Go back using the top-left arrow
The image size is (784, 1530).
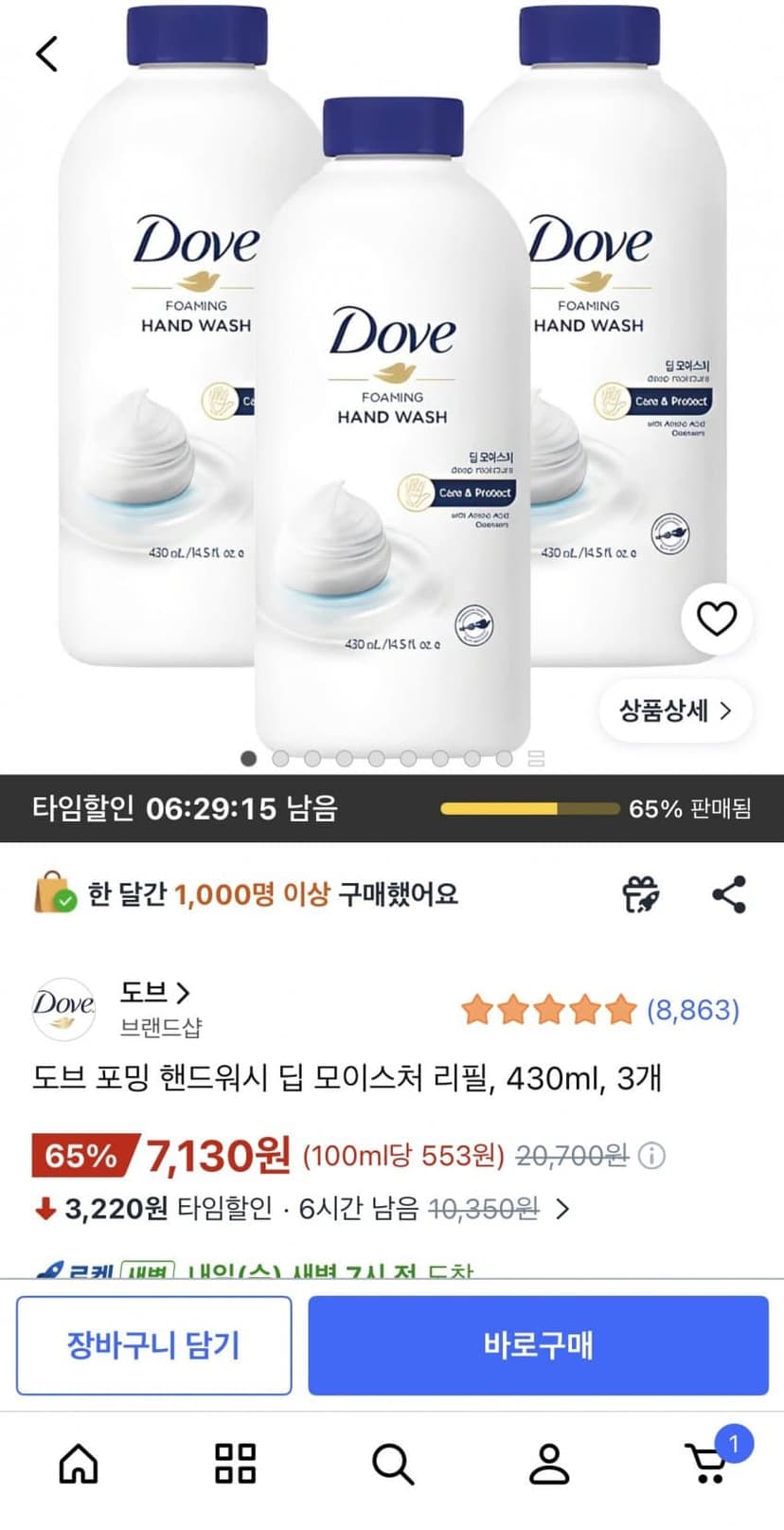click(x=46, y=54)
